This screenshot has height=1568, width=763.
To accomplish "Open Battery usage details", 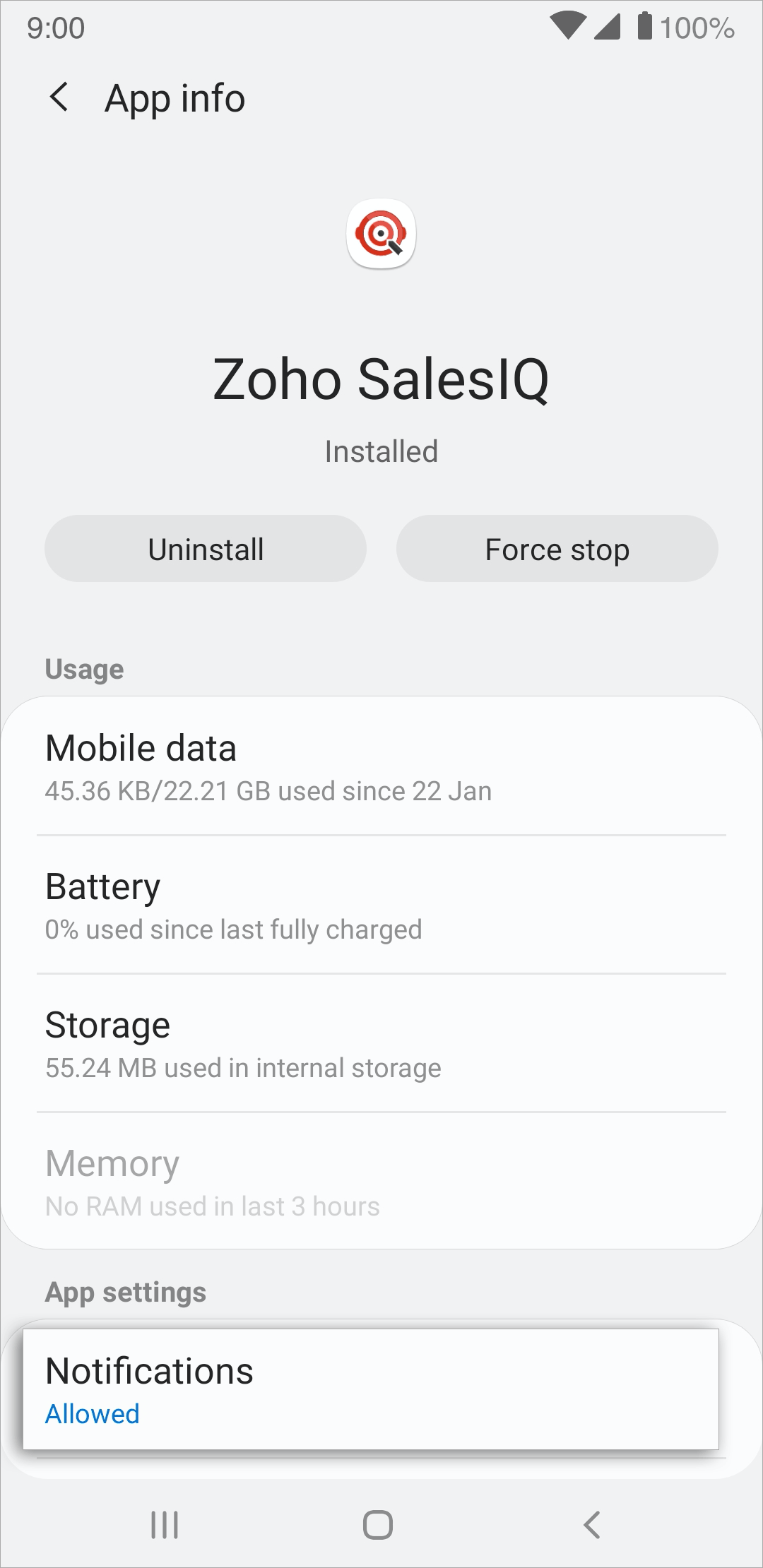I will (x=381, y=905).
